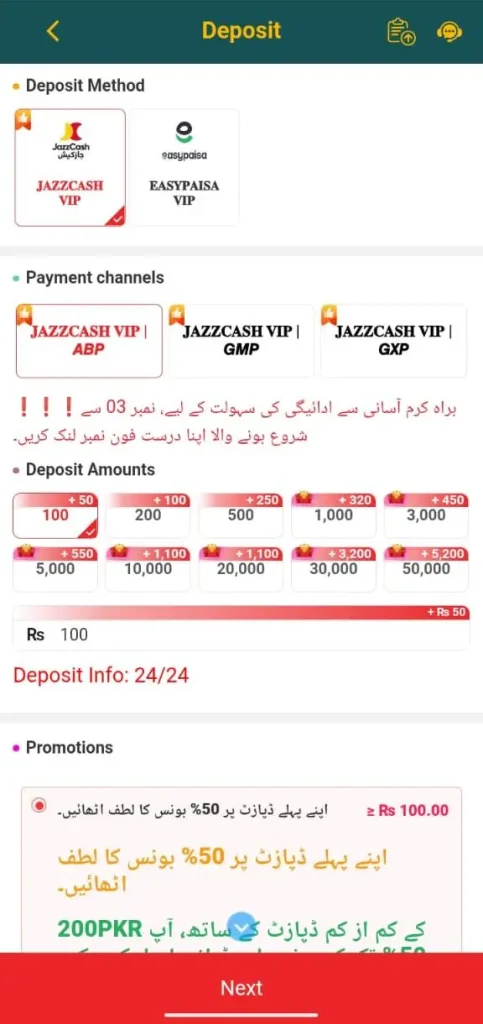
Task: Select the 50,000 deposit amount
Action: pos(426,569)
